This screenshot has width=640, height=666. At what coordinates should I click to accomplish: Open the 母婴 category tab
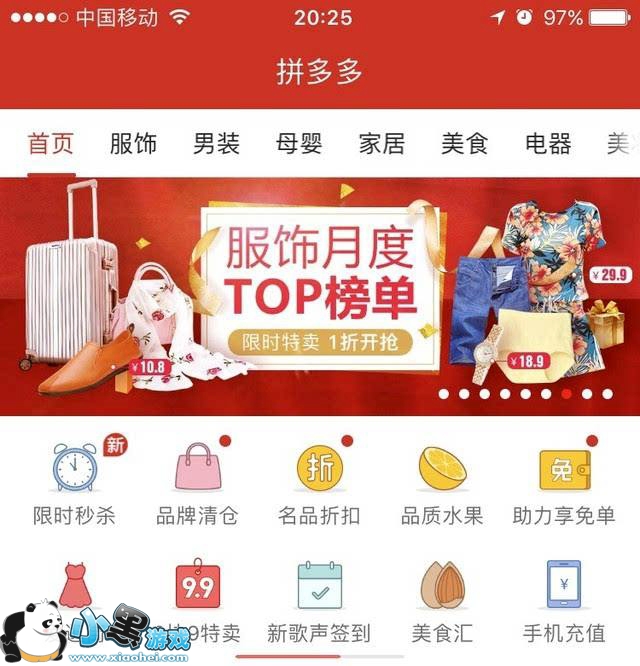[x=299, y=144]
